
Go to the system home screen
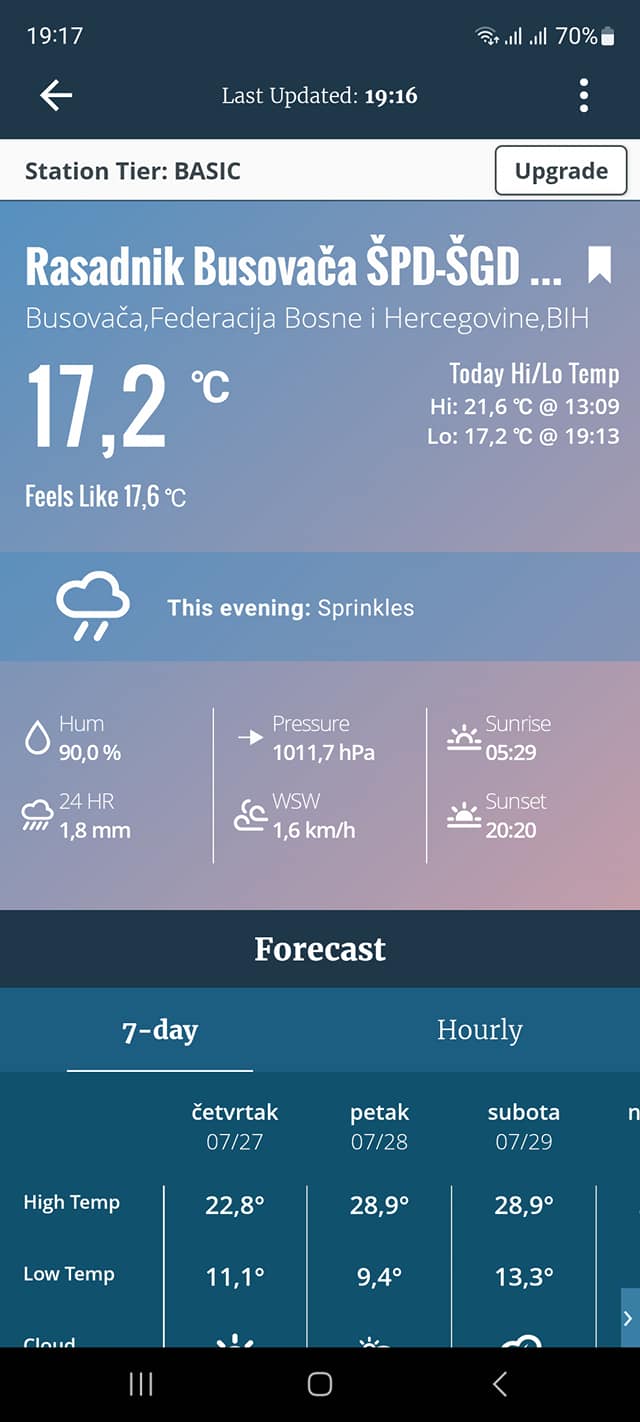pyautogui.click(x=320, y=1384)
